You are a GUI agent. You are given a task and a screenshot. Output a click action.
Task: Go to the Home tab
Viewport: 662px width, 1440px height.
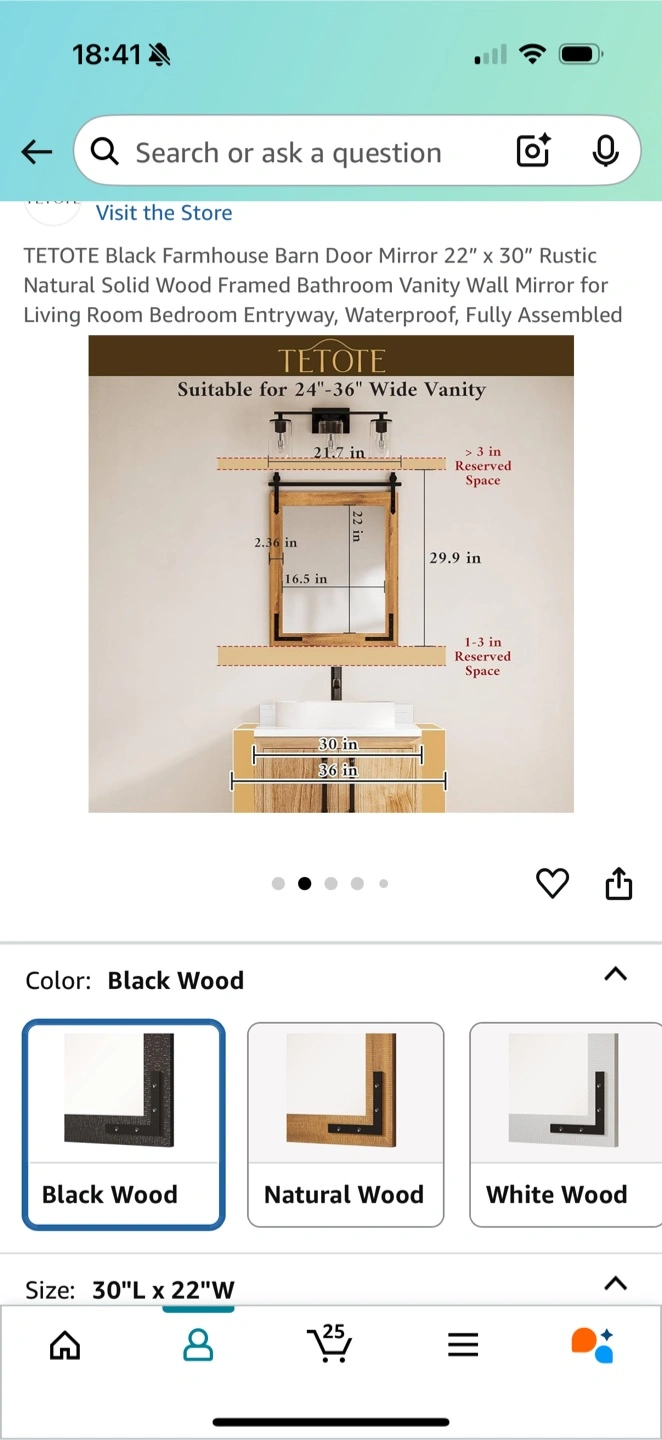(x=65, y=1346)
